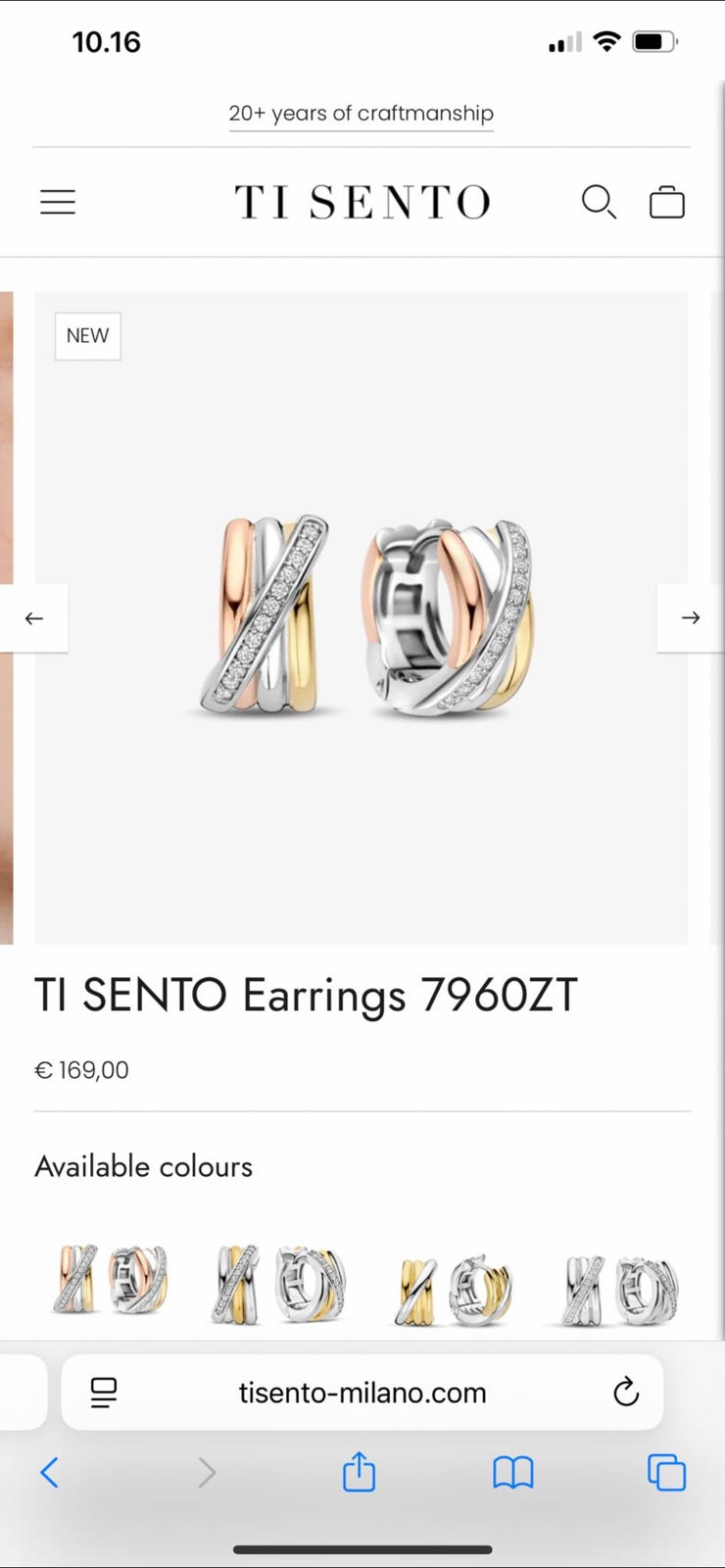Screen dimensions: 725x1568
Task: Open the site search
Action: click(598, 202)
